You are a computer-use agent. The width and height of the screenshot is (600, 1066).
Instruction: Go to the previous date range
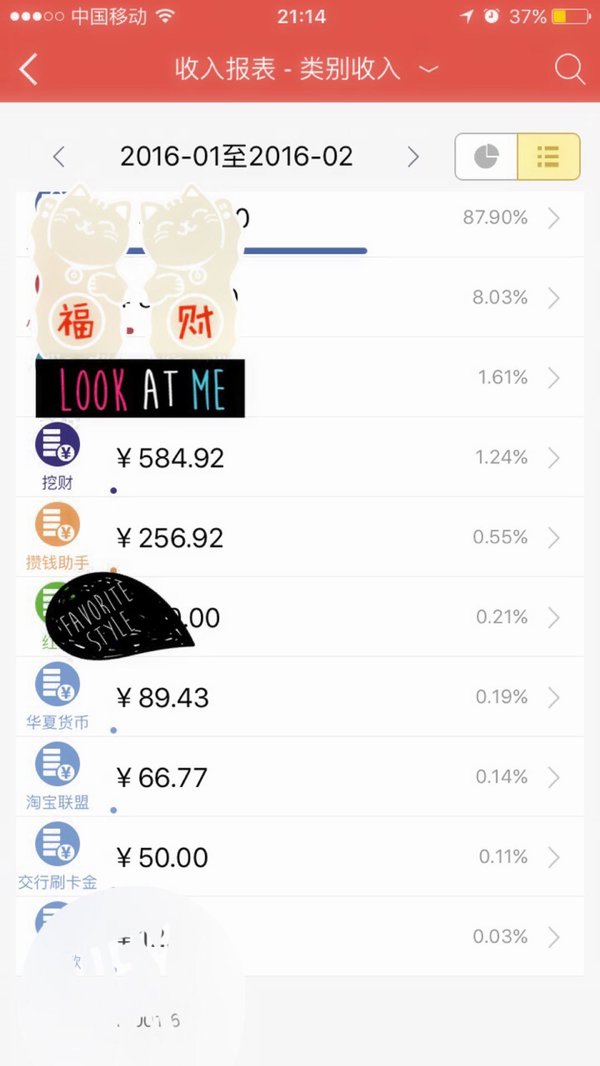pos(58,157)
